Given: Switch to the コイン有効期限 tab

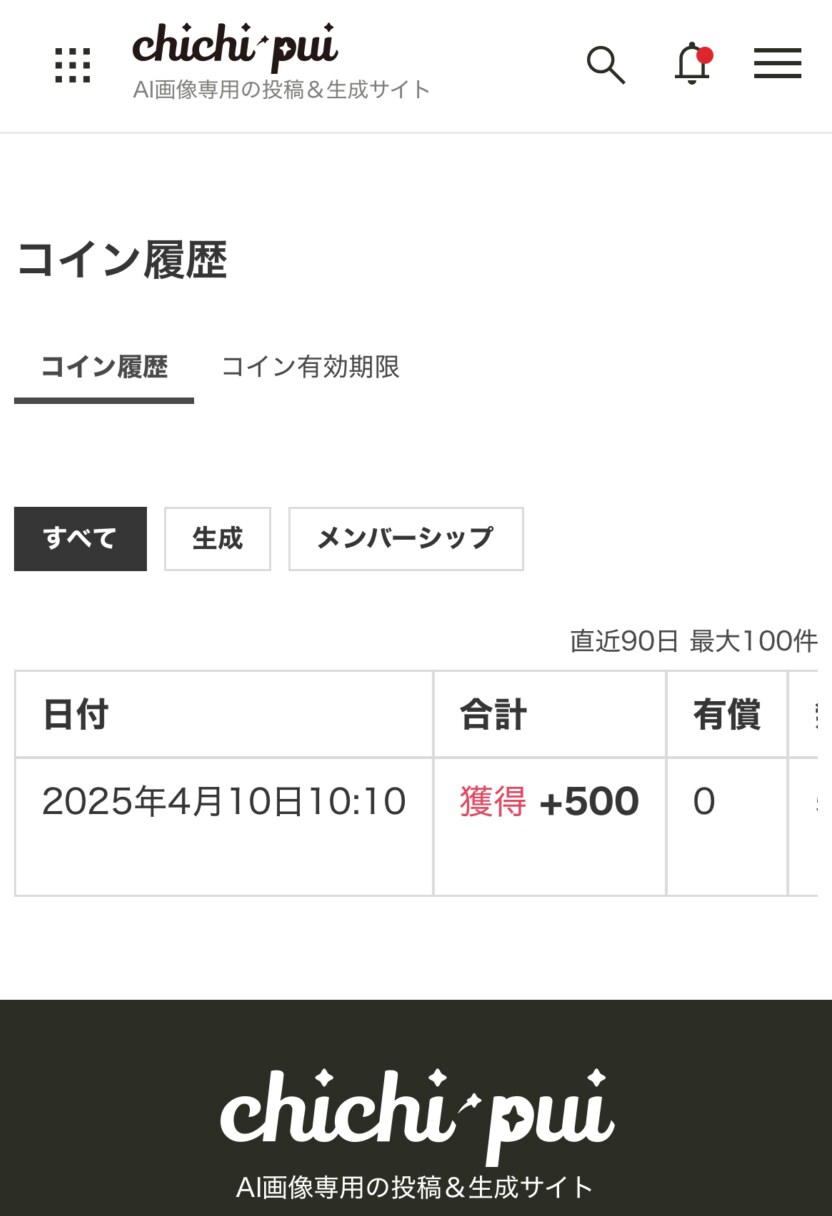Looking at the screenshot, I should [x=310, y=367].
